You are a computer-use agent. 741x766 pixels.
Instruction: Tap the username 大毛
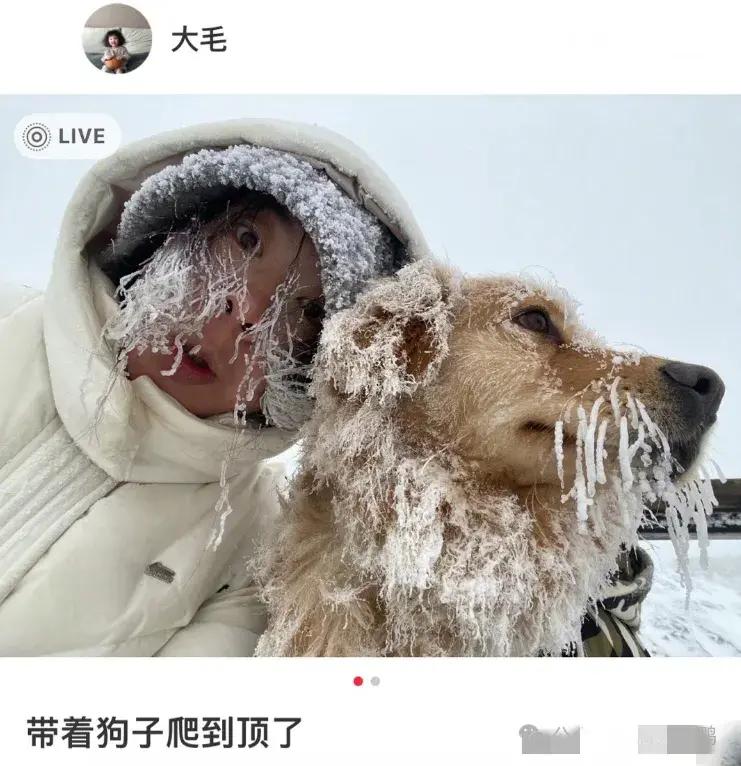(x=199, y=40)
